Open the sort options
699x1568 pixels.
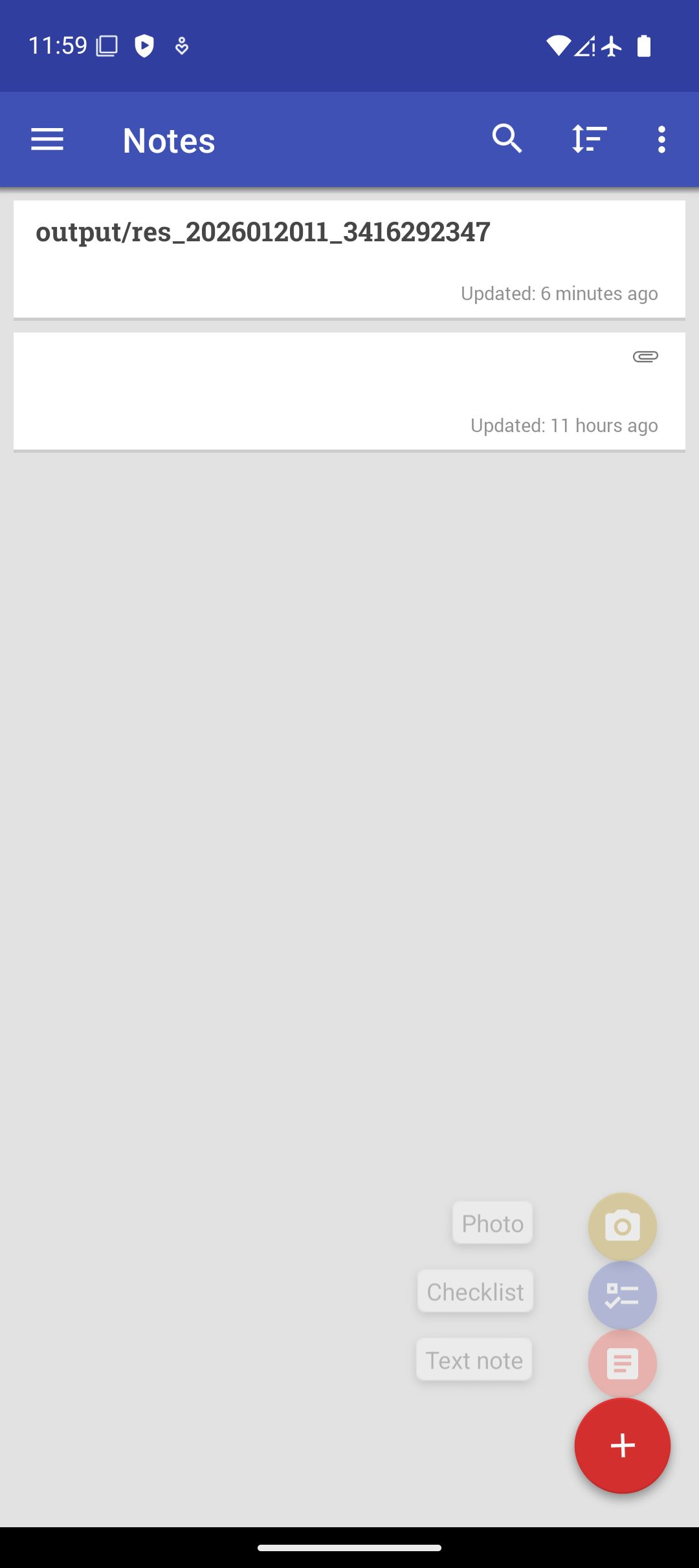(x=589, y=139)
